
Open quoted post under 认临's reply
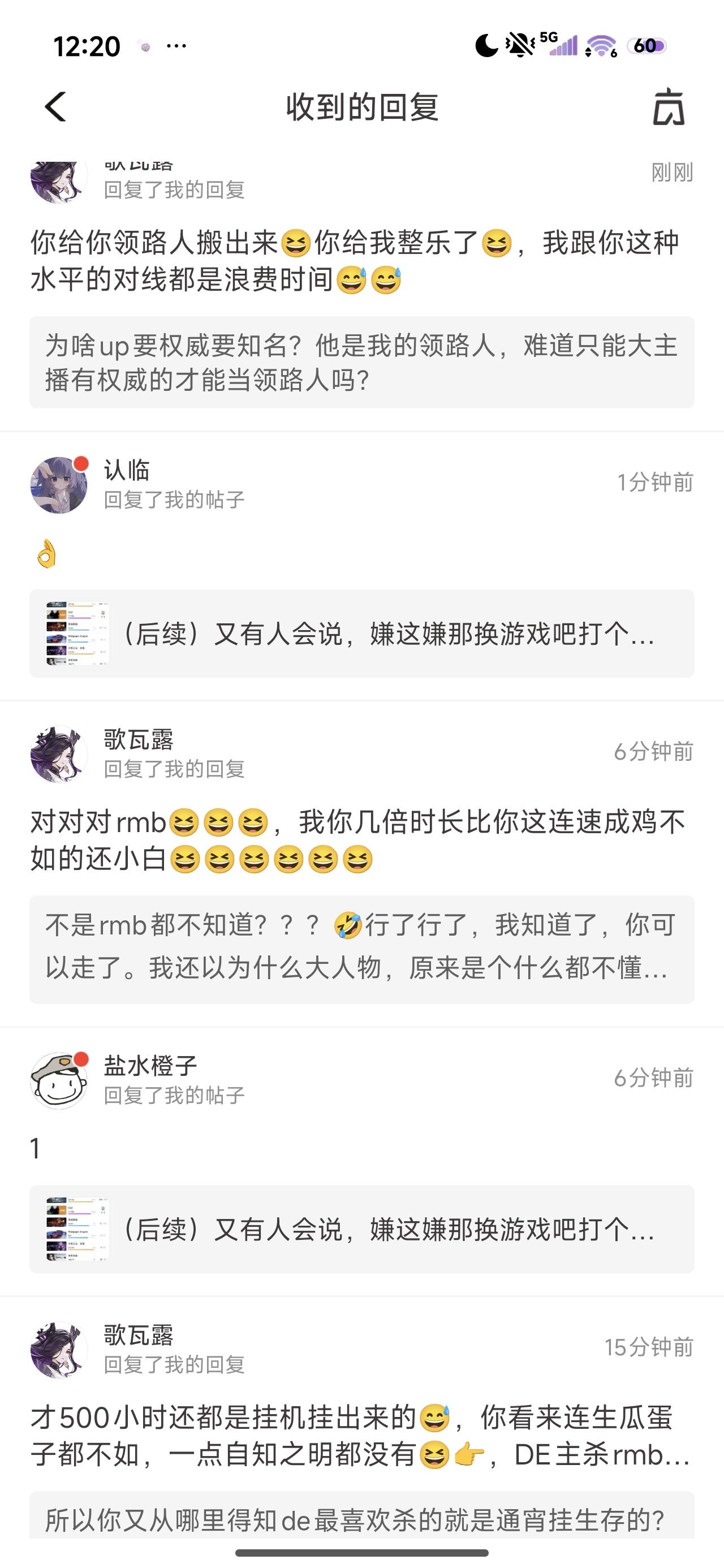click(361, 634)
